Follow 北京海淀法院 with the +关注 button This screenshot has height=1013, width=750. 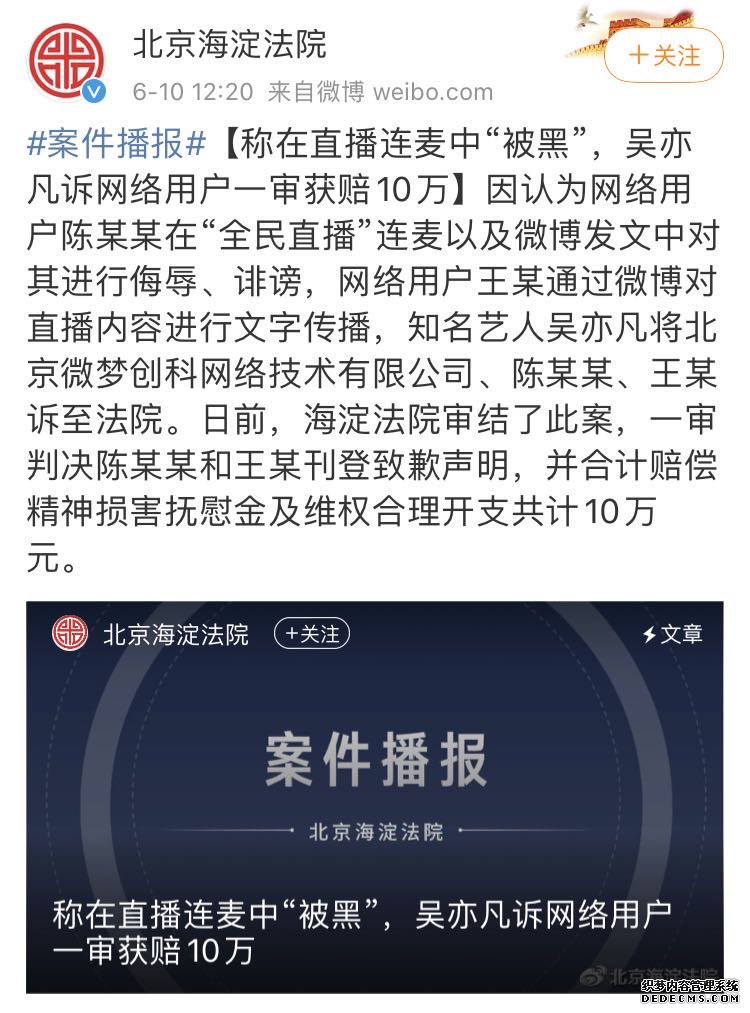pyautogui.click(x=664, y=55)
